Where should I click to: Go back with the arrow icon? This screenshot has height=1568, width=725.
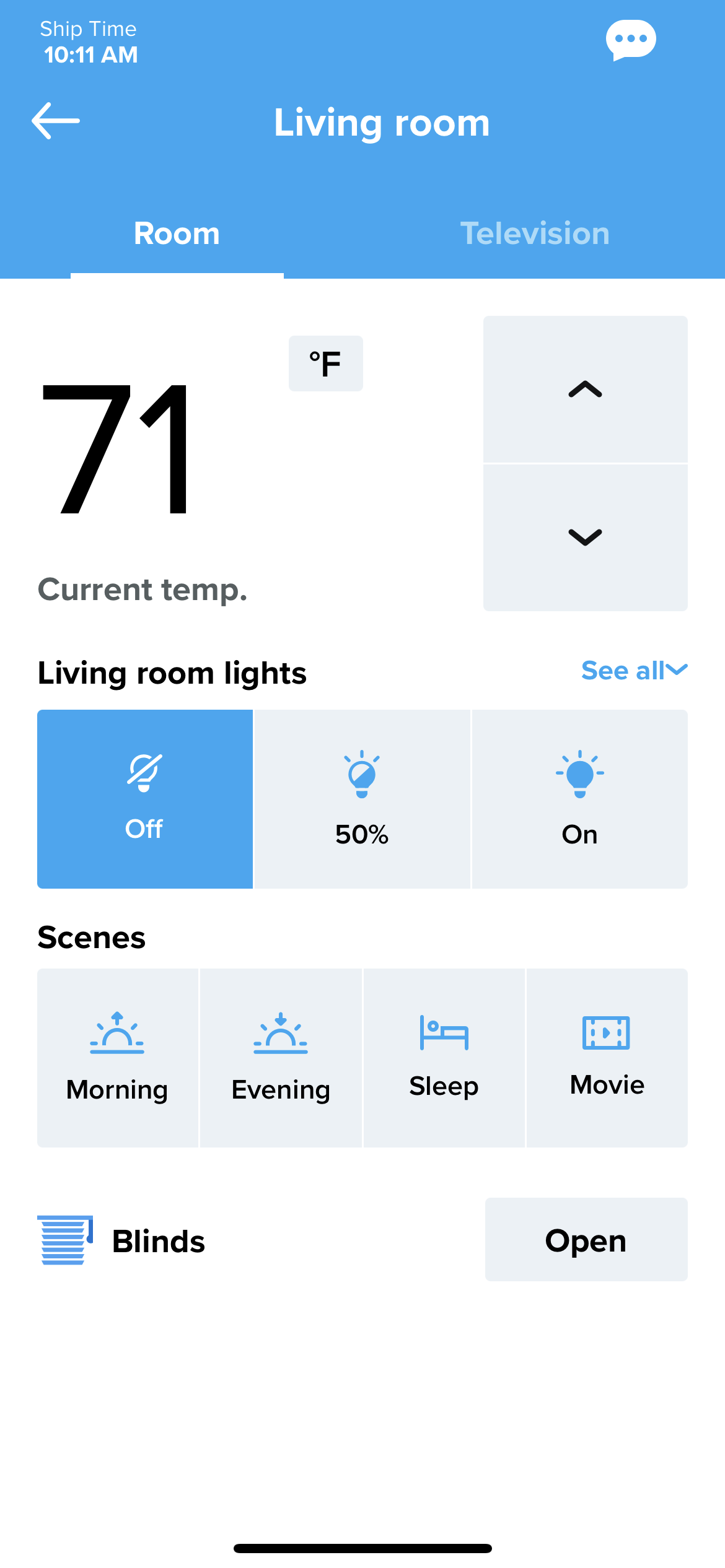tap(56, 121)
